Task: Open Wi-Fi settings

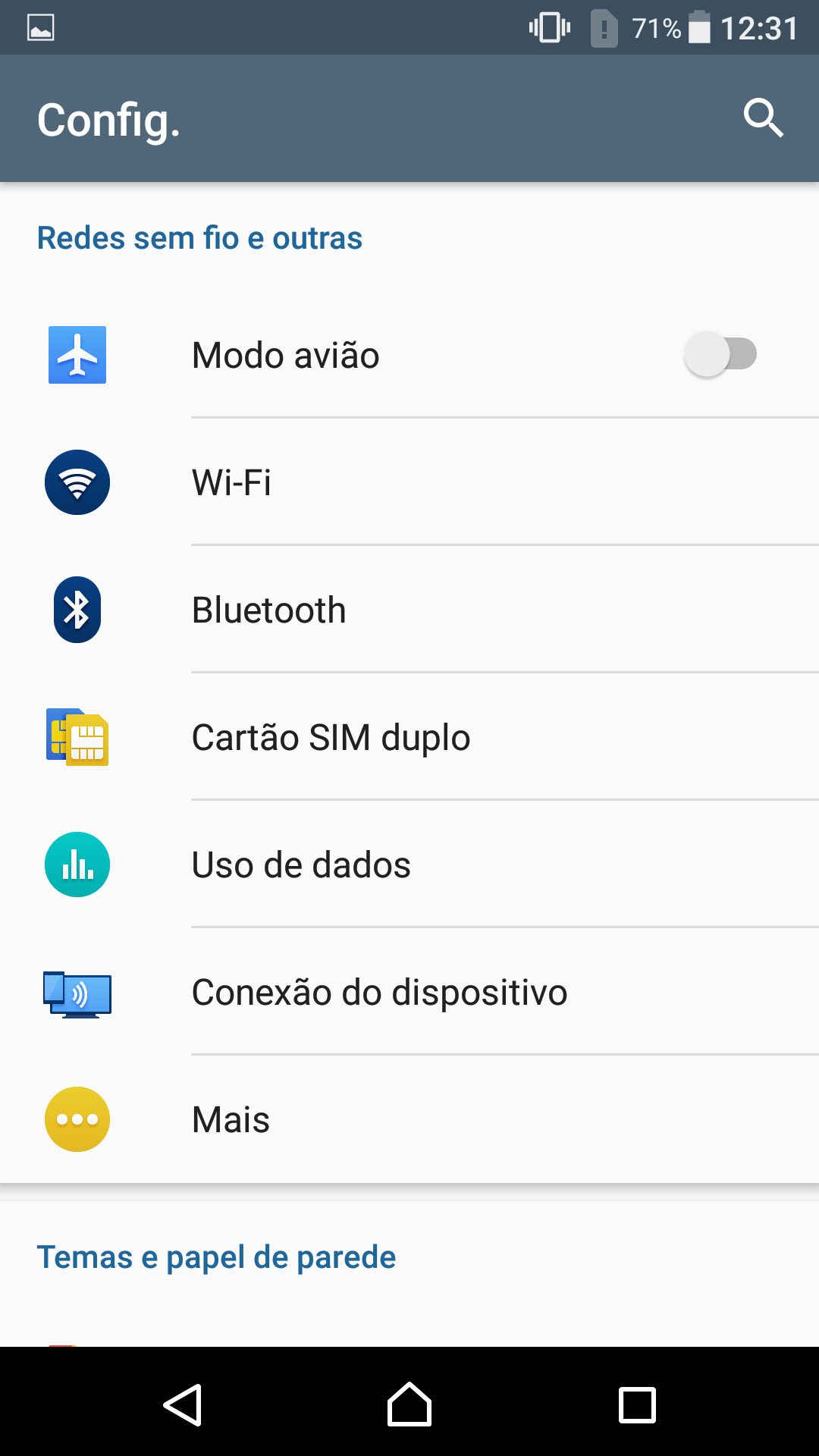Action: click(409, 482)
